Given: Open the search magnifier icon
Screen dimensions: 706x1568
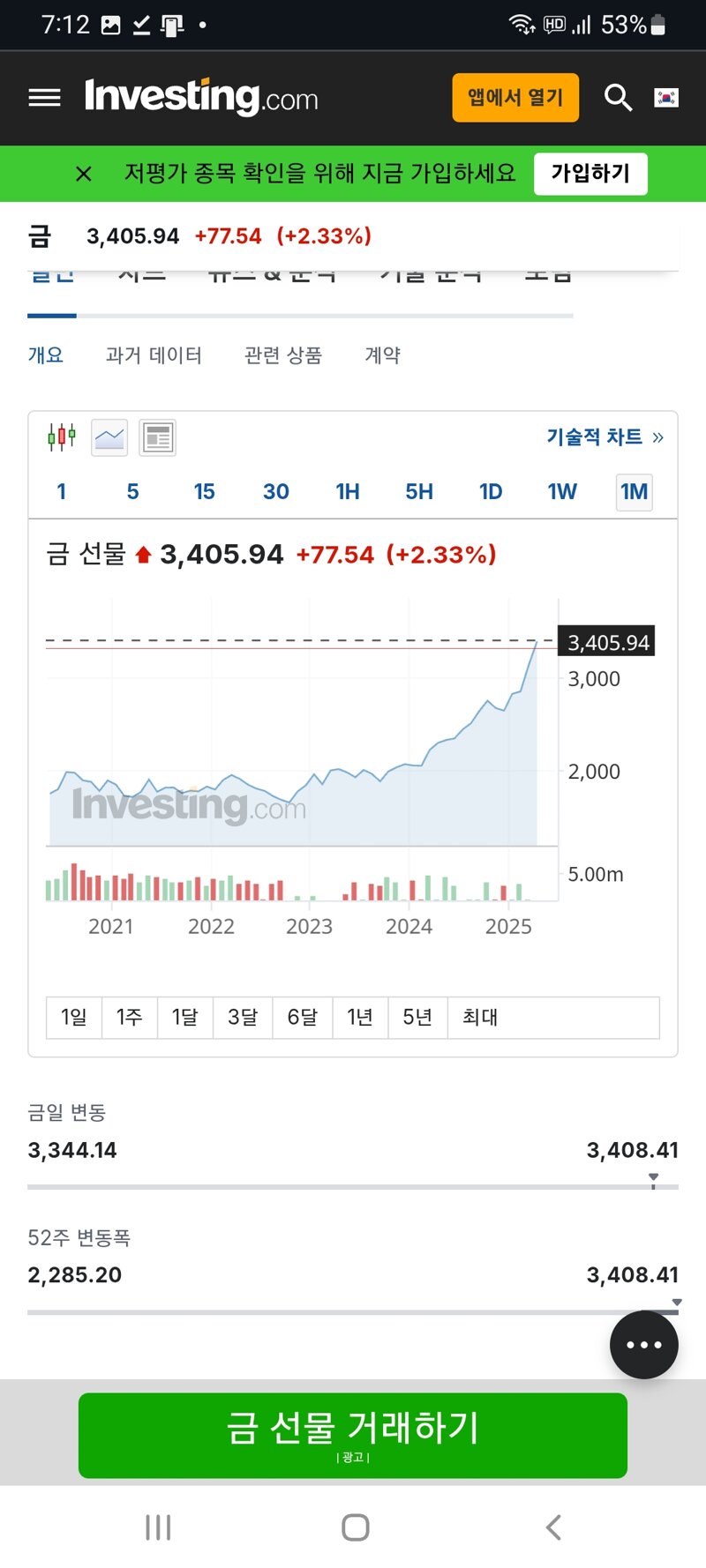Looking at the screenshot, I should pyautogui.click(x=618, y=97).
